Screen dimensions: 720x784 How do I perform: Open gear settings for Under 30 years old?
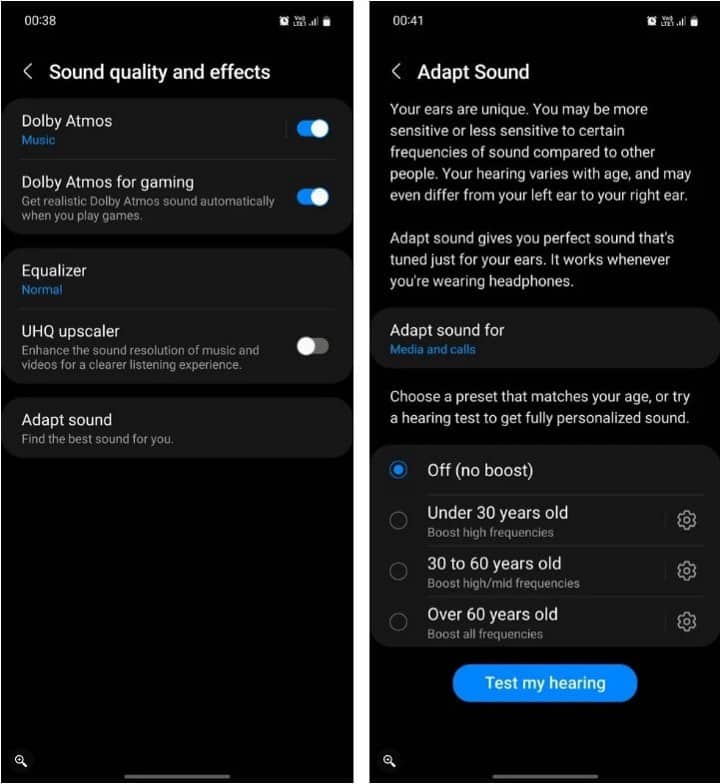[x=686, y=520]
